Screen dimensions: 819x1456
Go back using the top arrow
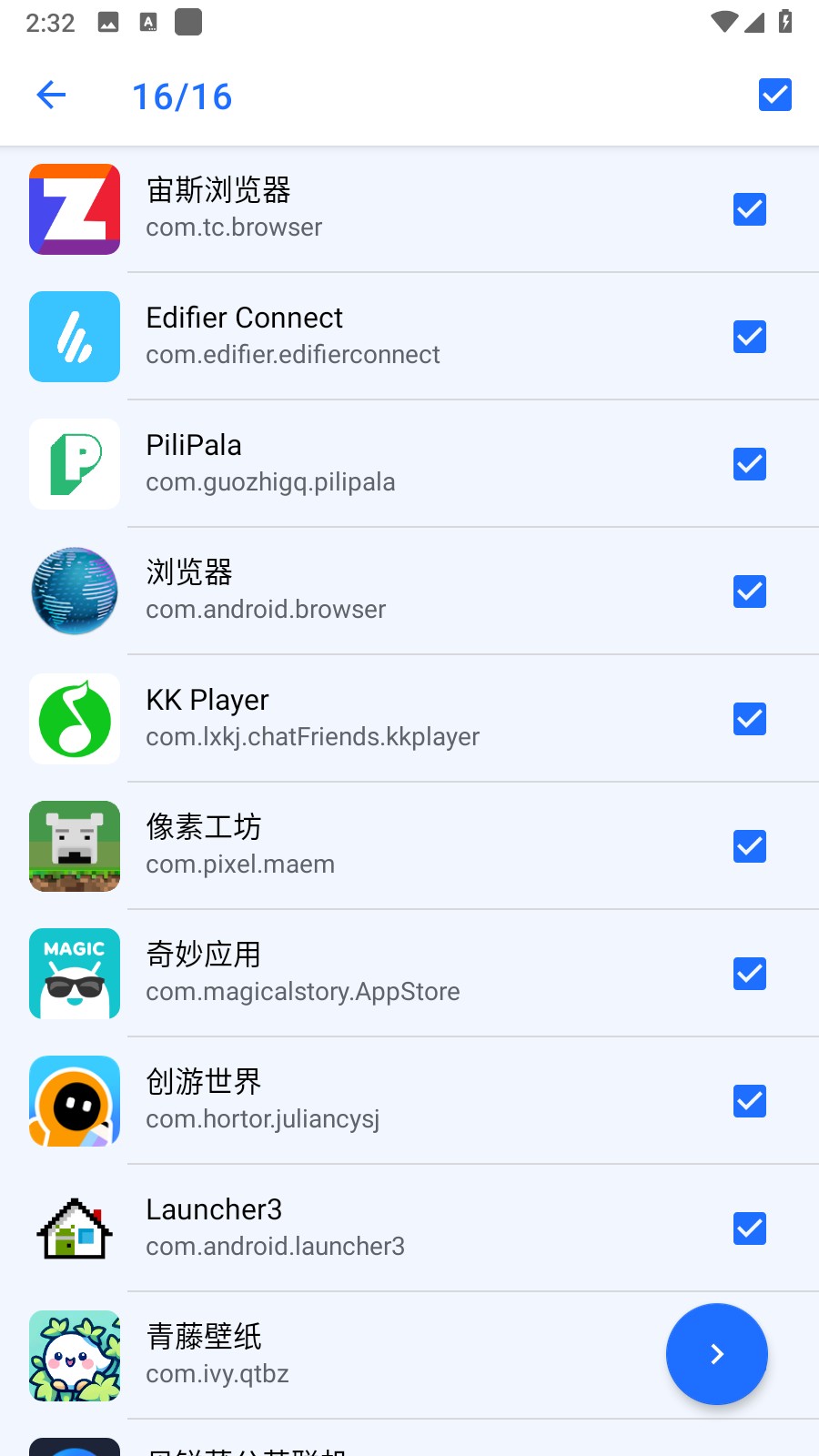(x=52, y=95)
